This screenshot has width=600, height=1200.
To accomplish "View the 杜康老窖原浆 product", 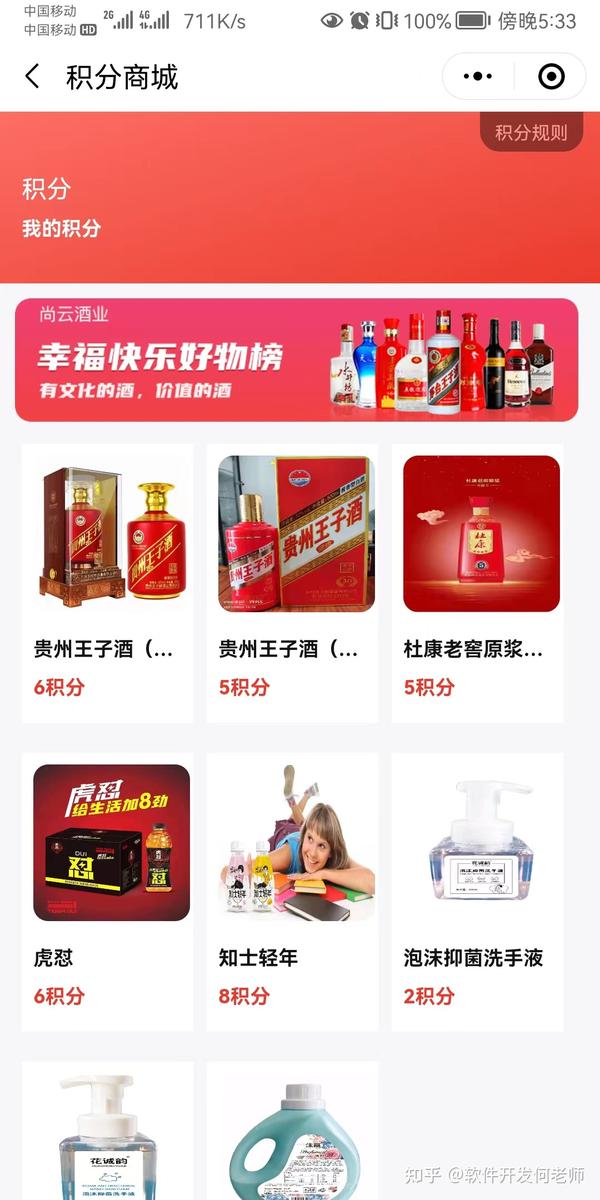I will coord(477,583).
